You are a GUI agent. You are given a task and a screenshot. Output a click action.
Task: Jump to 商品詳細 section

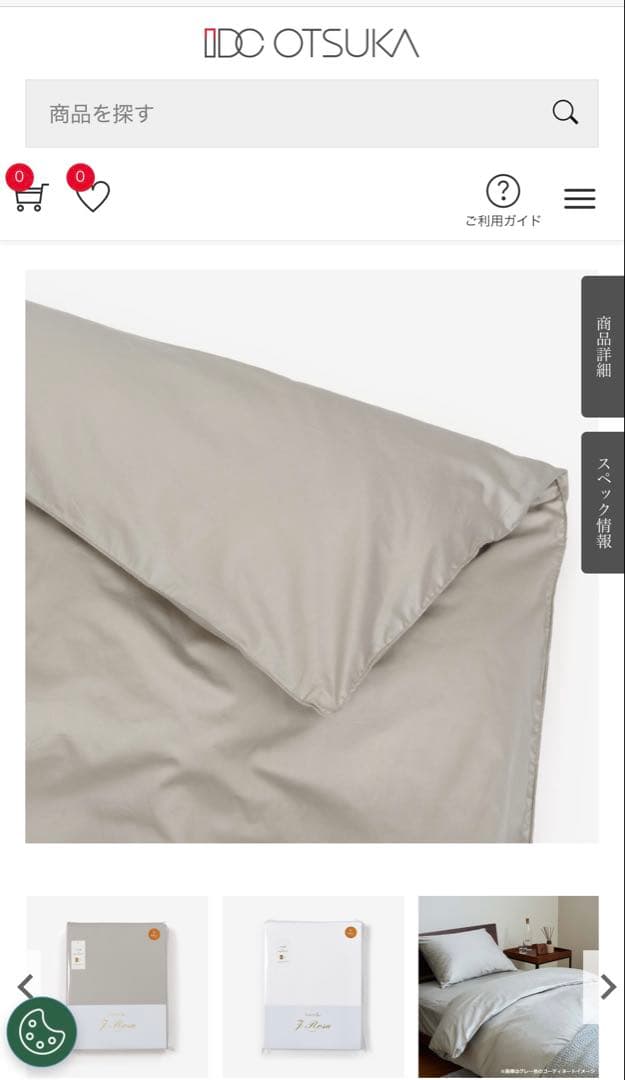603,347
